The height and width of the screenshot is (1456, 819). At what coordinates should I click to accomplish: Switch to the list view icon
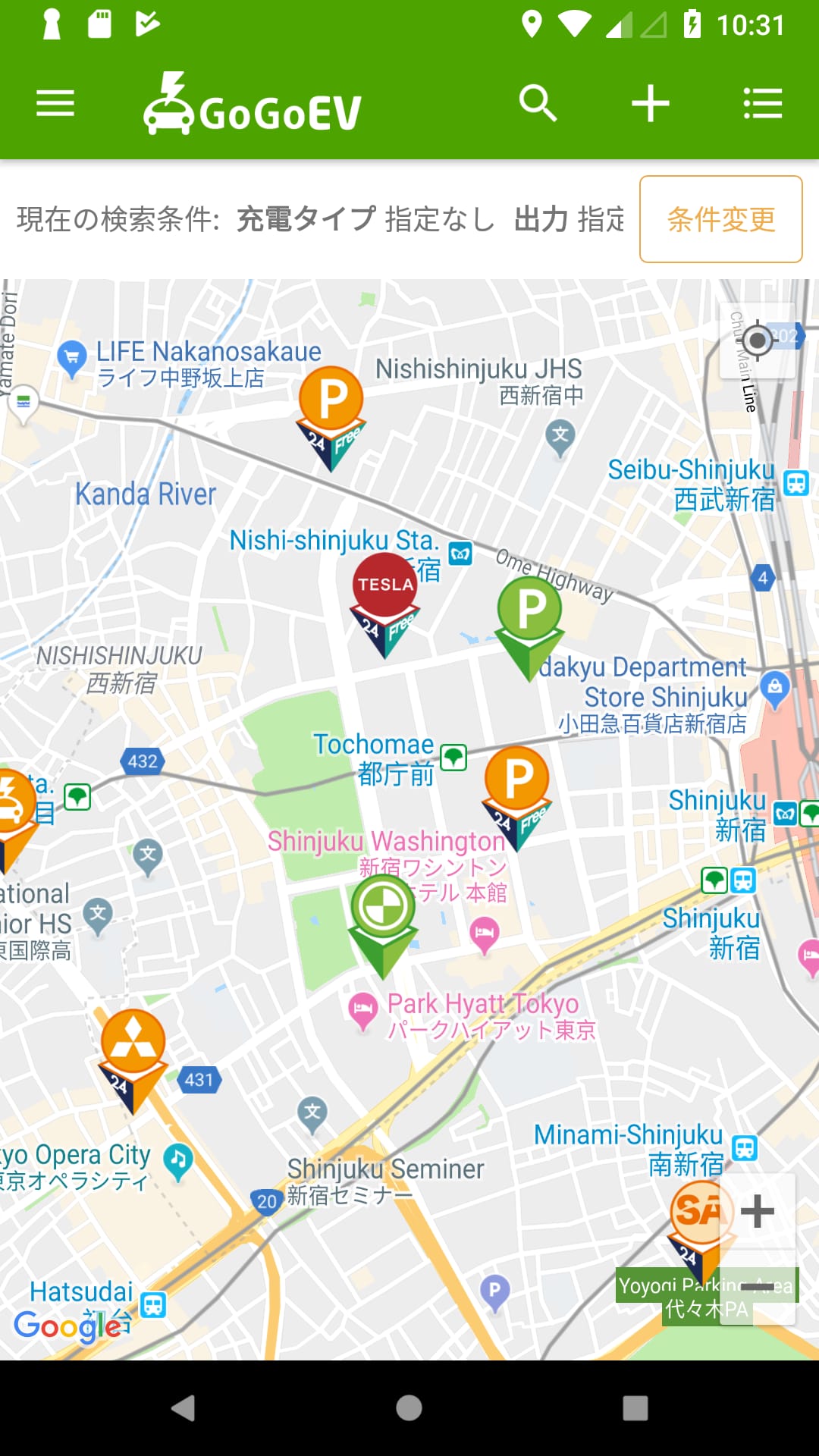(762, 103)
